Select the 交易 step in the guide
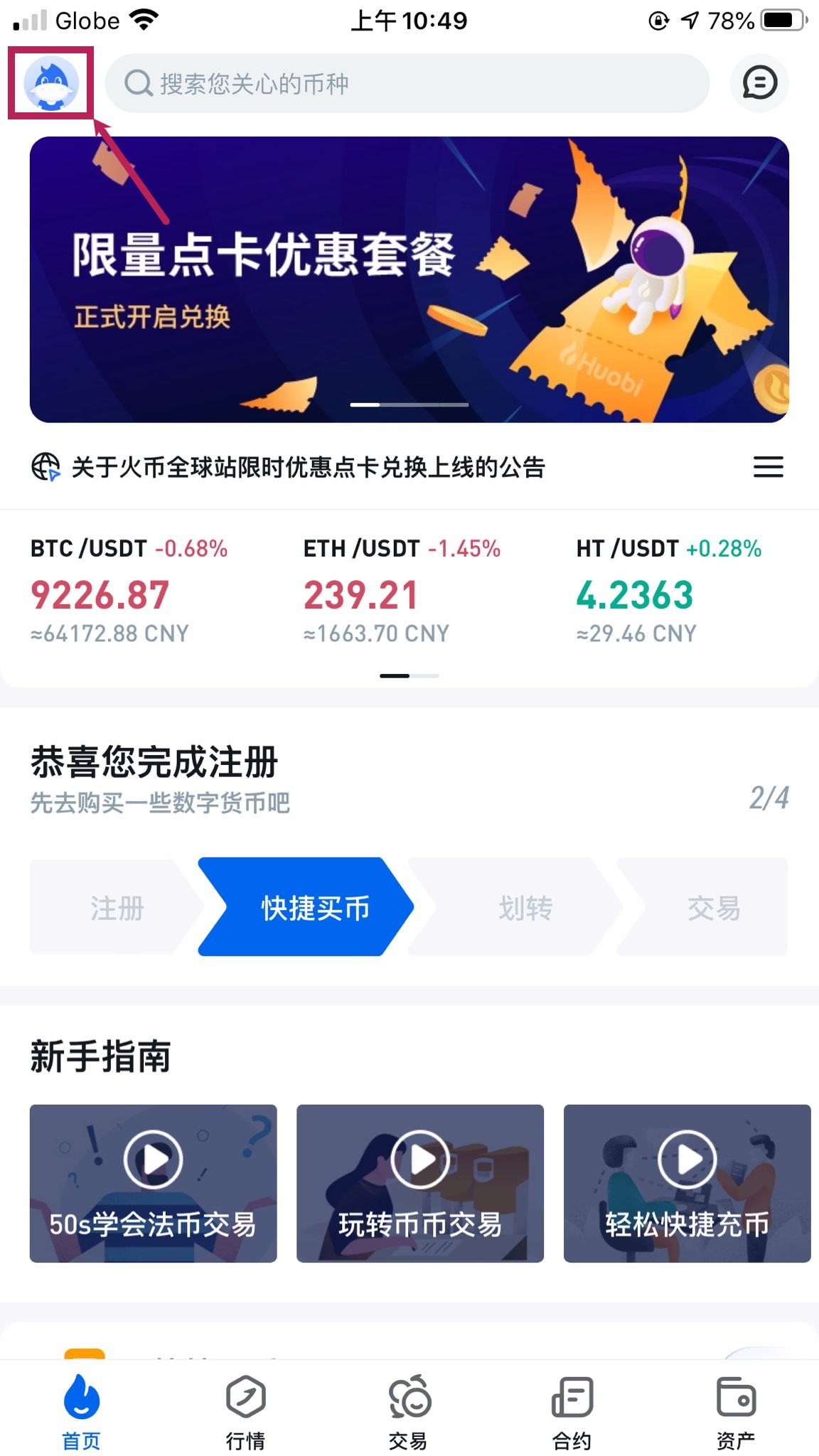The height and width of the screenshot is (1456, 819). 714,907
